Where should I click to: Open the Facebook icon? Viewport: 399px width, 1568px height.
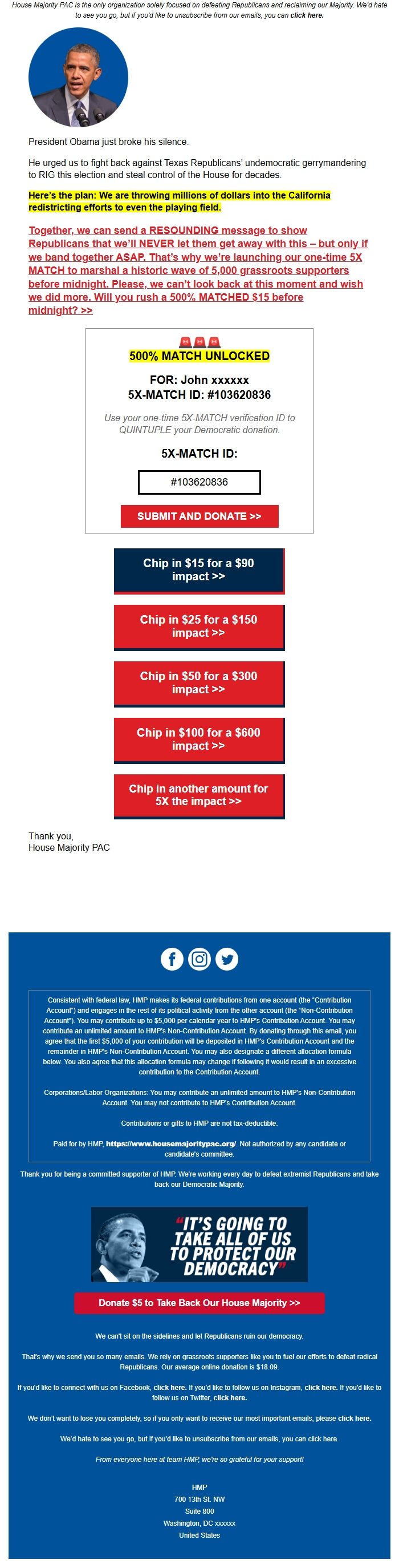(x=172, y=960)
